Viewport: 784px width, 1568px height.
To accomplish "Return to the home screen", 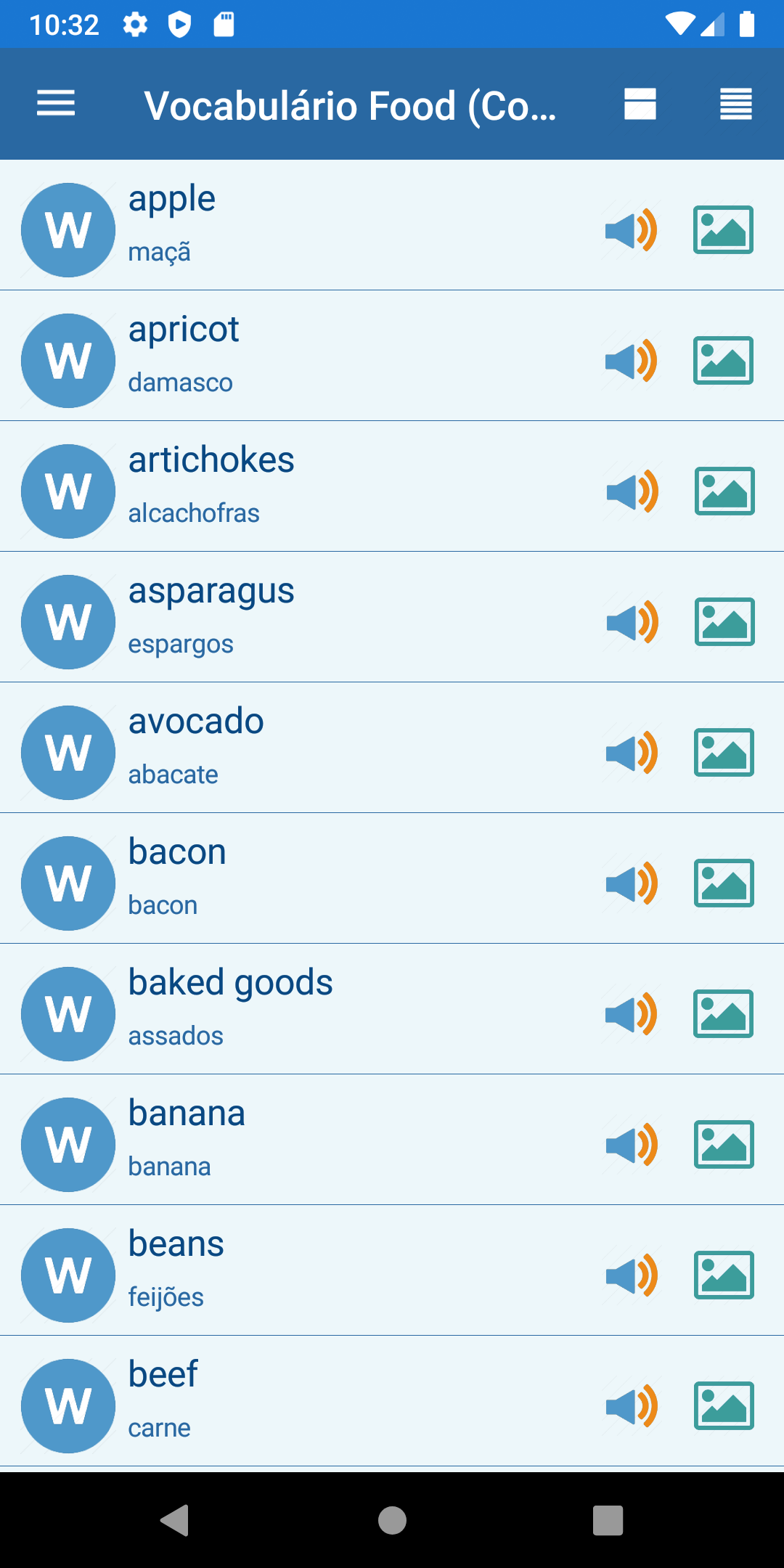I will tap(392, 1520).
